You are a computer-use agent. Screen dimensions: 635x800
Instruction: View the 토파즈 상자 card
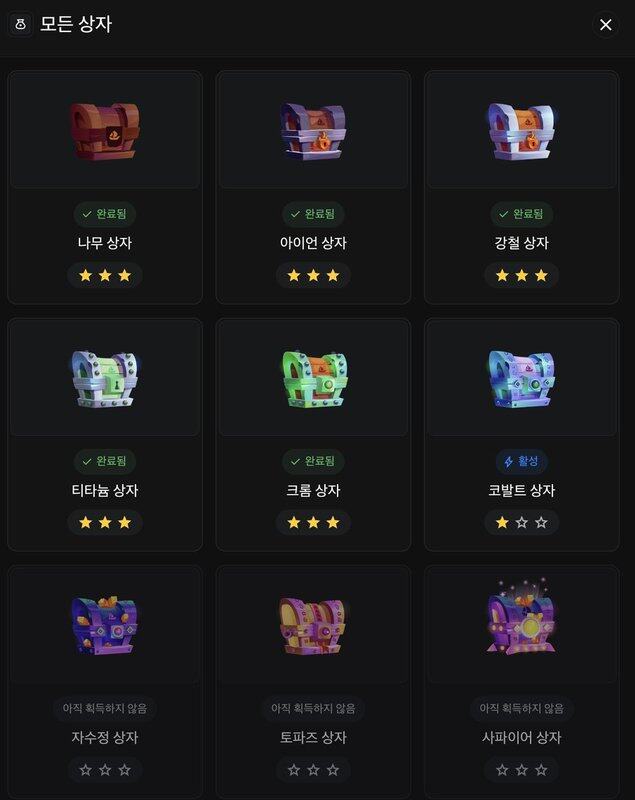pos(313,680)
